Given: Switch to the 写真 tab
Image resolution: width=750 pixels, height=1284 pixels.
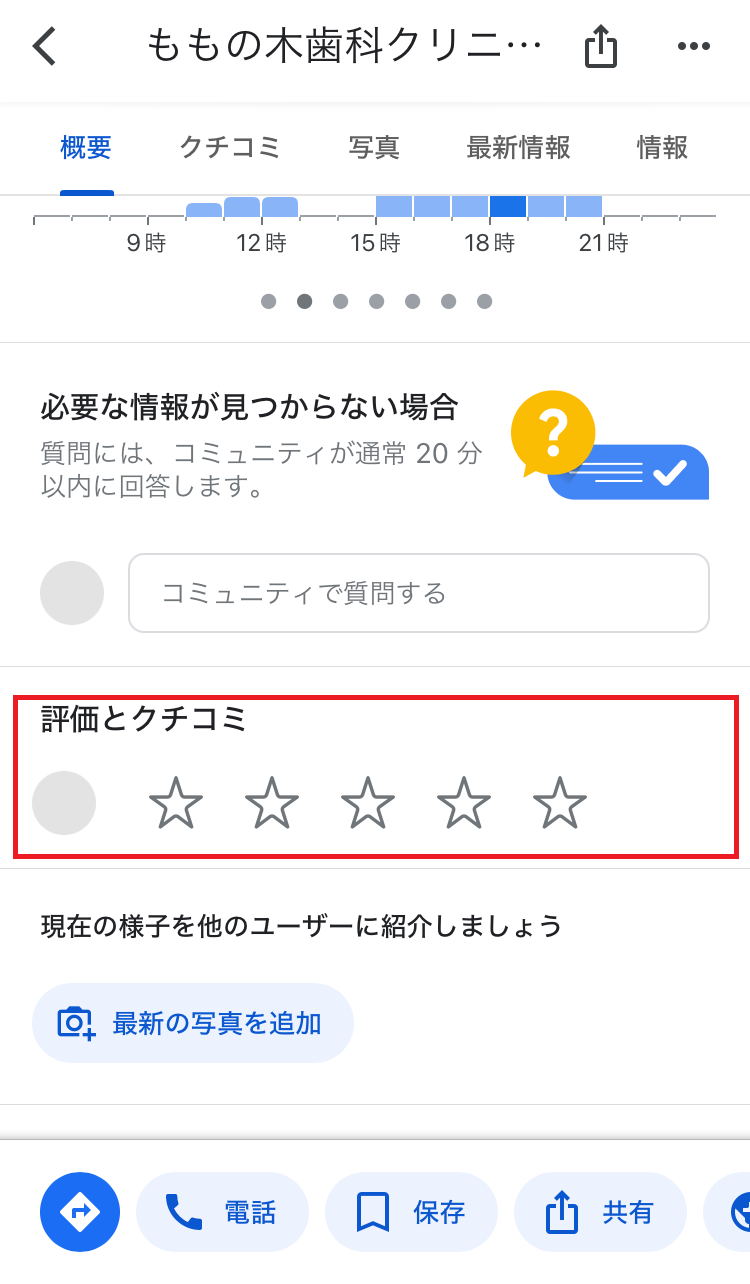Looking at the screenshot, I should [374, 149].
